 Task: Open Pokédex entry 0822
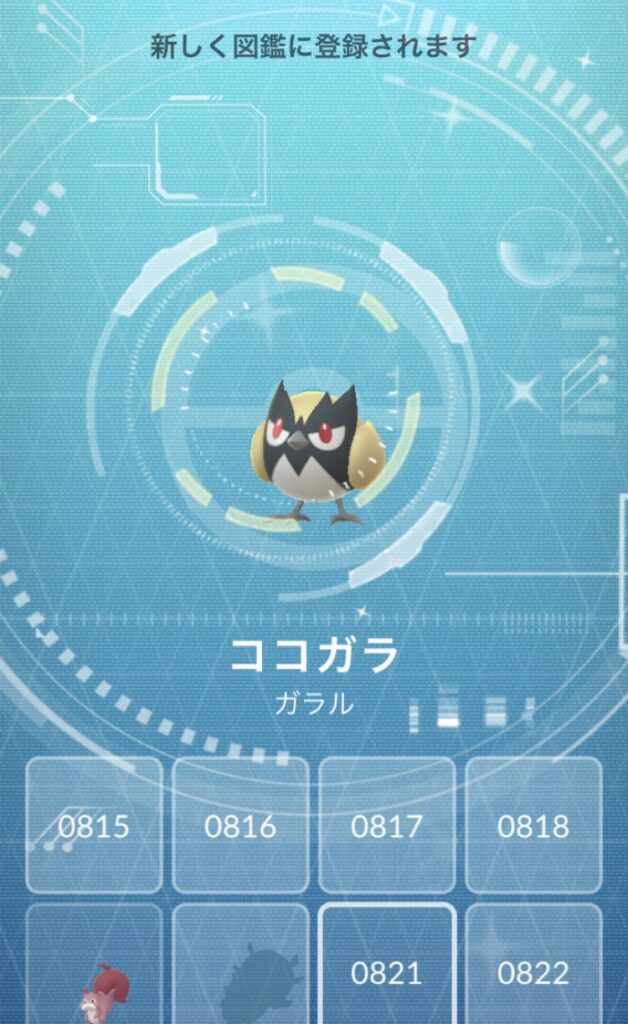pos(533,968)
